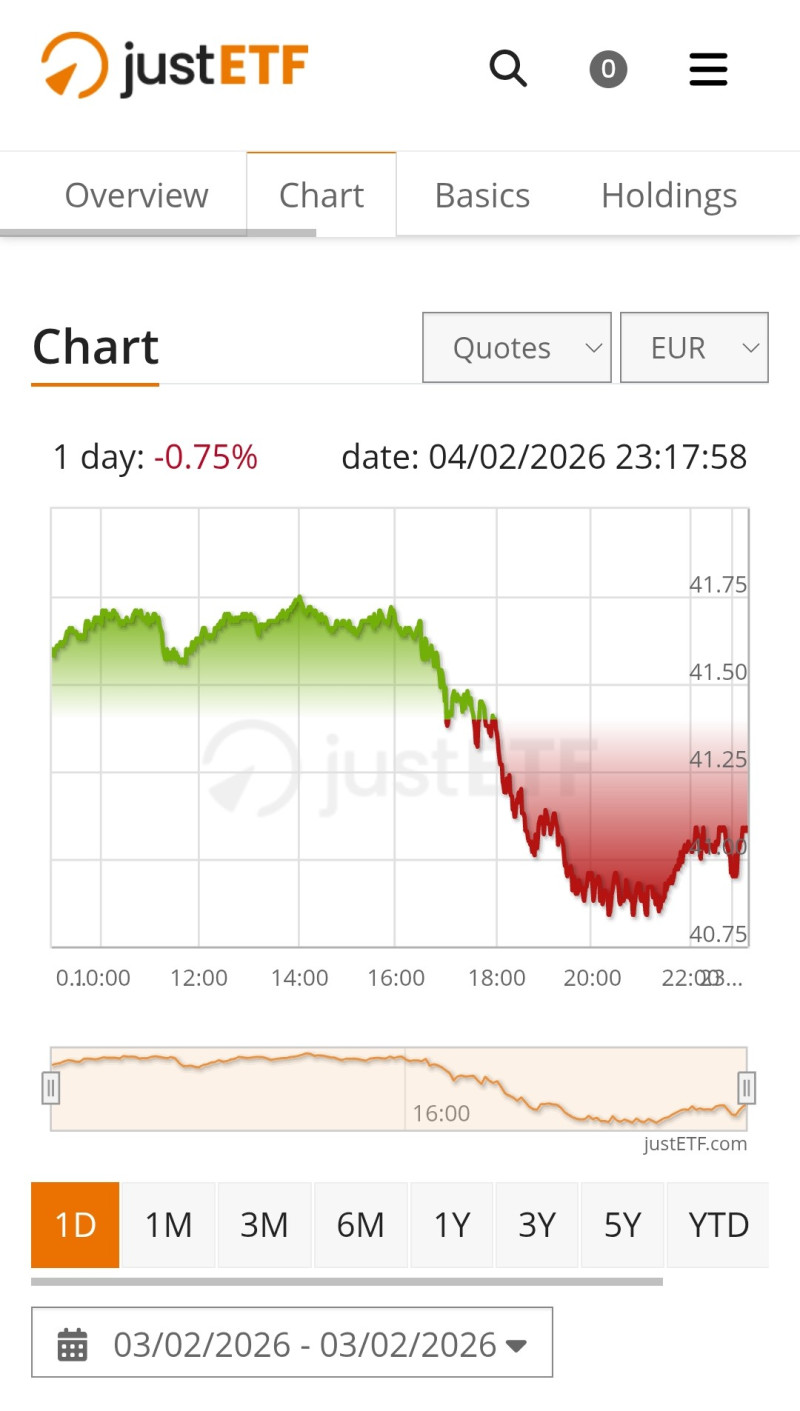Choose the 6M time range

(x=360, y=1224)
